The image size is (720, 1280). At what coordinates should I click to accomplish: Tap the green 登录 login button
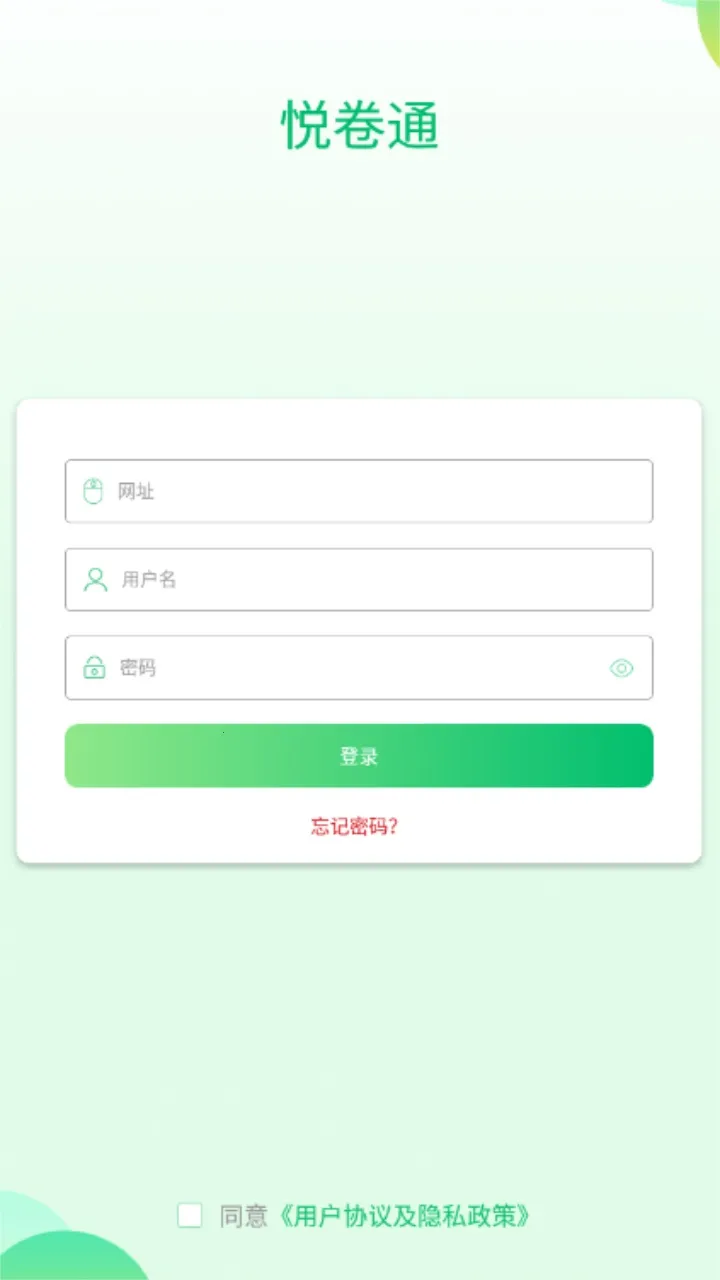click(x=359, y=756)
